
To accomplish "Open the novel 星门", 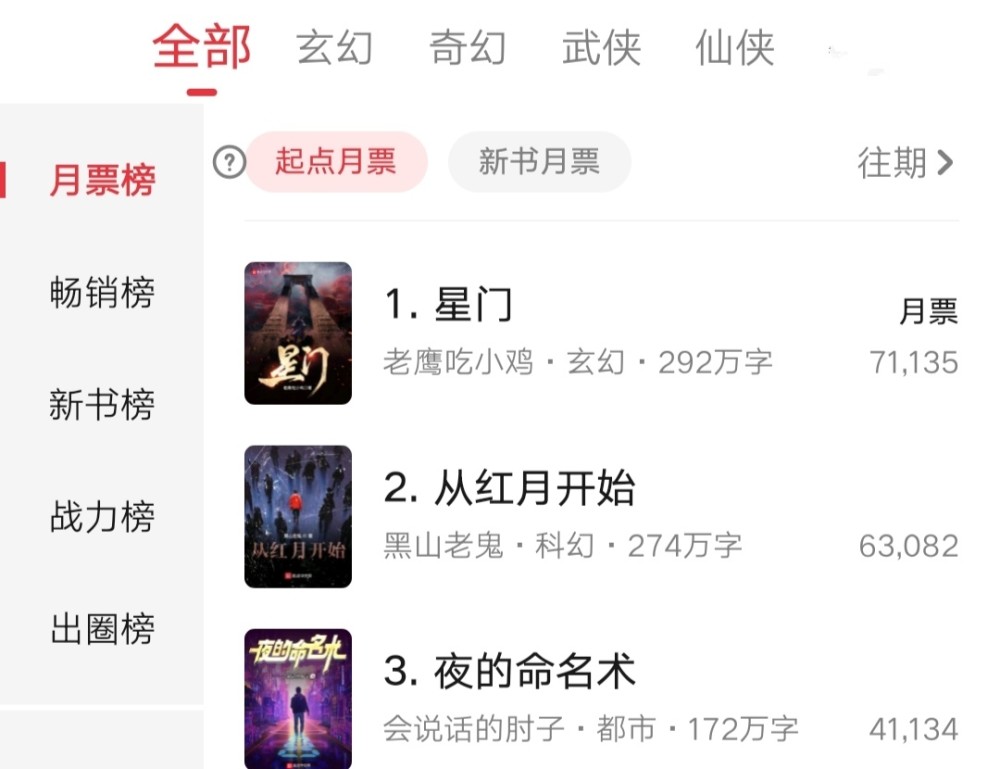I will [x=474, y=306].
